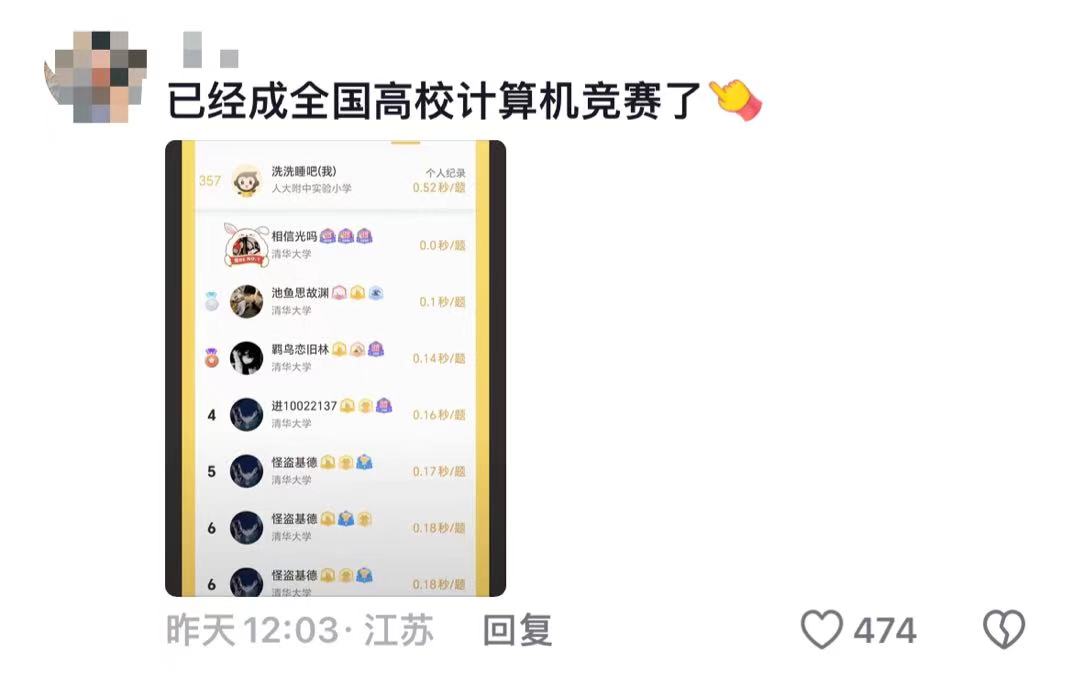The image size is (1073, 697).
Task: Dislike this comment with the broken heart
Action: (x=1003, y=630)
